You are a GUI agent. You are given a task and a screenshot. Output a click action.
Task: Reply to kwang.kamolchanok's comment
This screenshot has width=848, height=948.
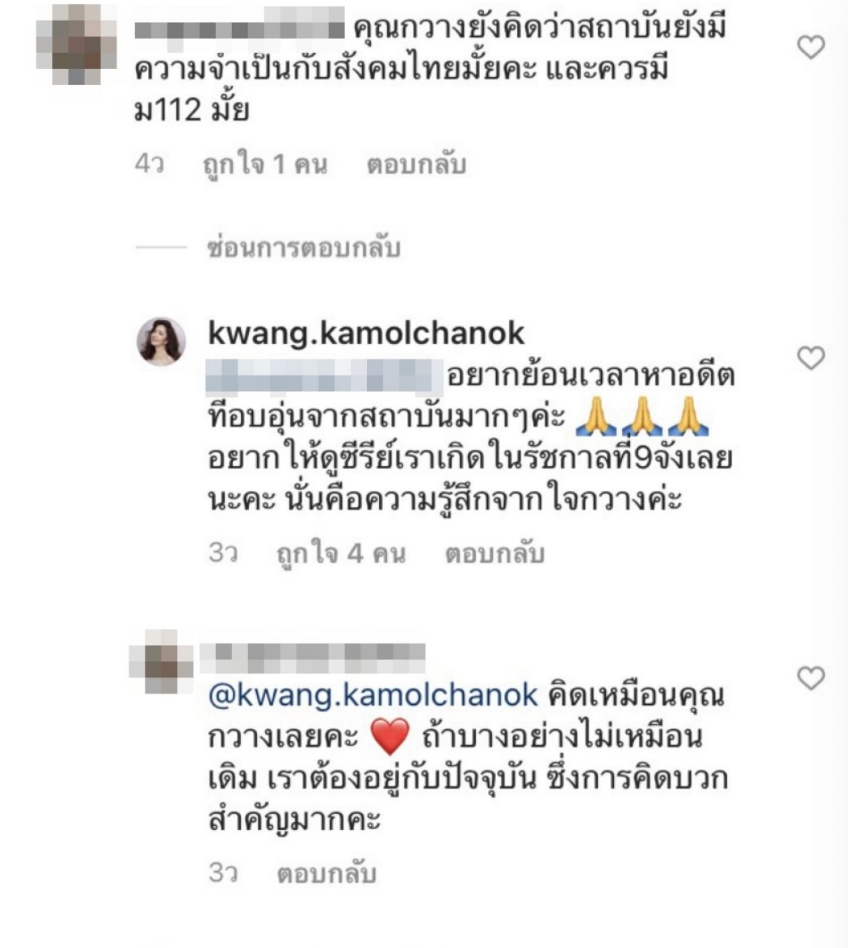494,554
